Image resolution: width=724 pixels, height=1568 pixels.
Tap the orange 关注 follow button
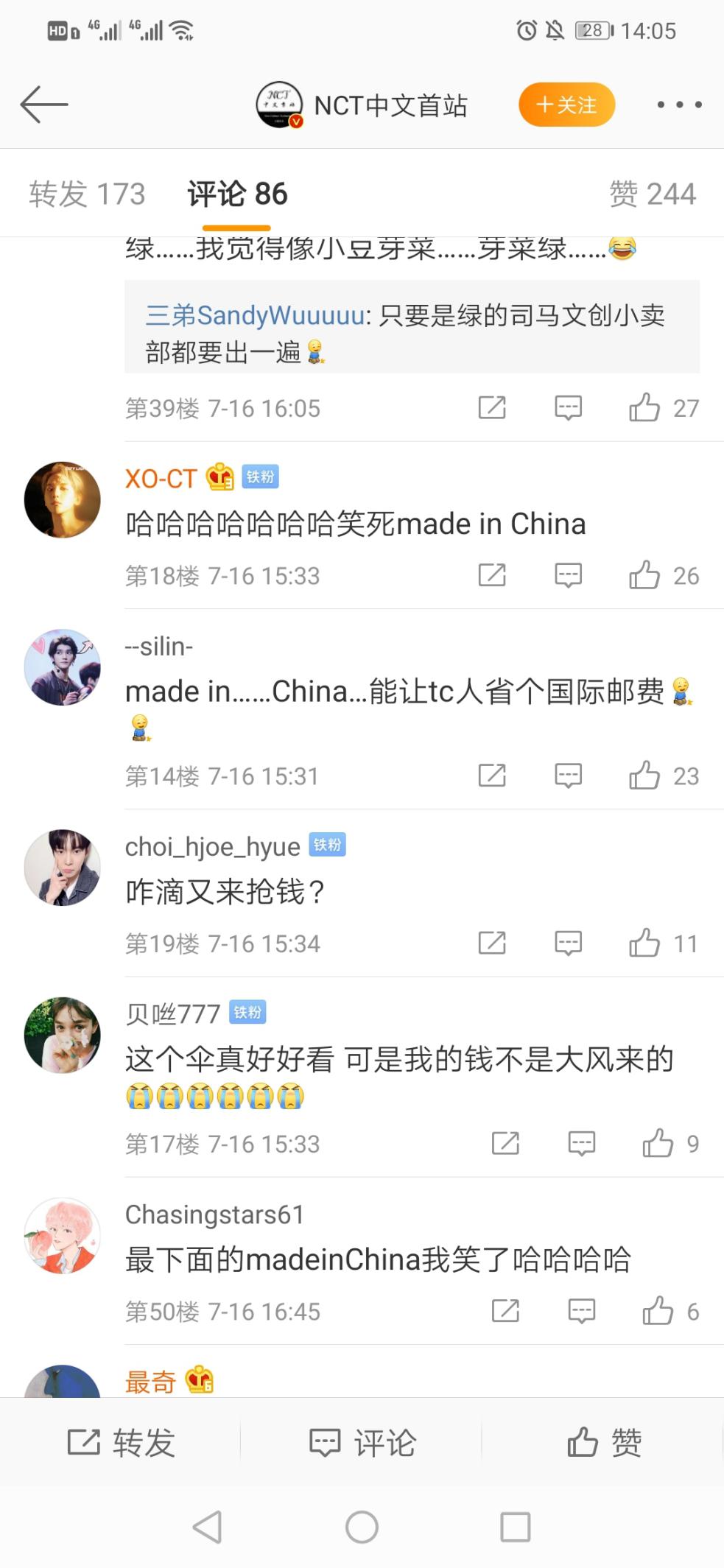[x=566, y=105]
